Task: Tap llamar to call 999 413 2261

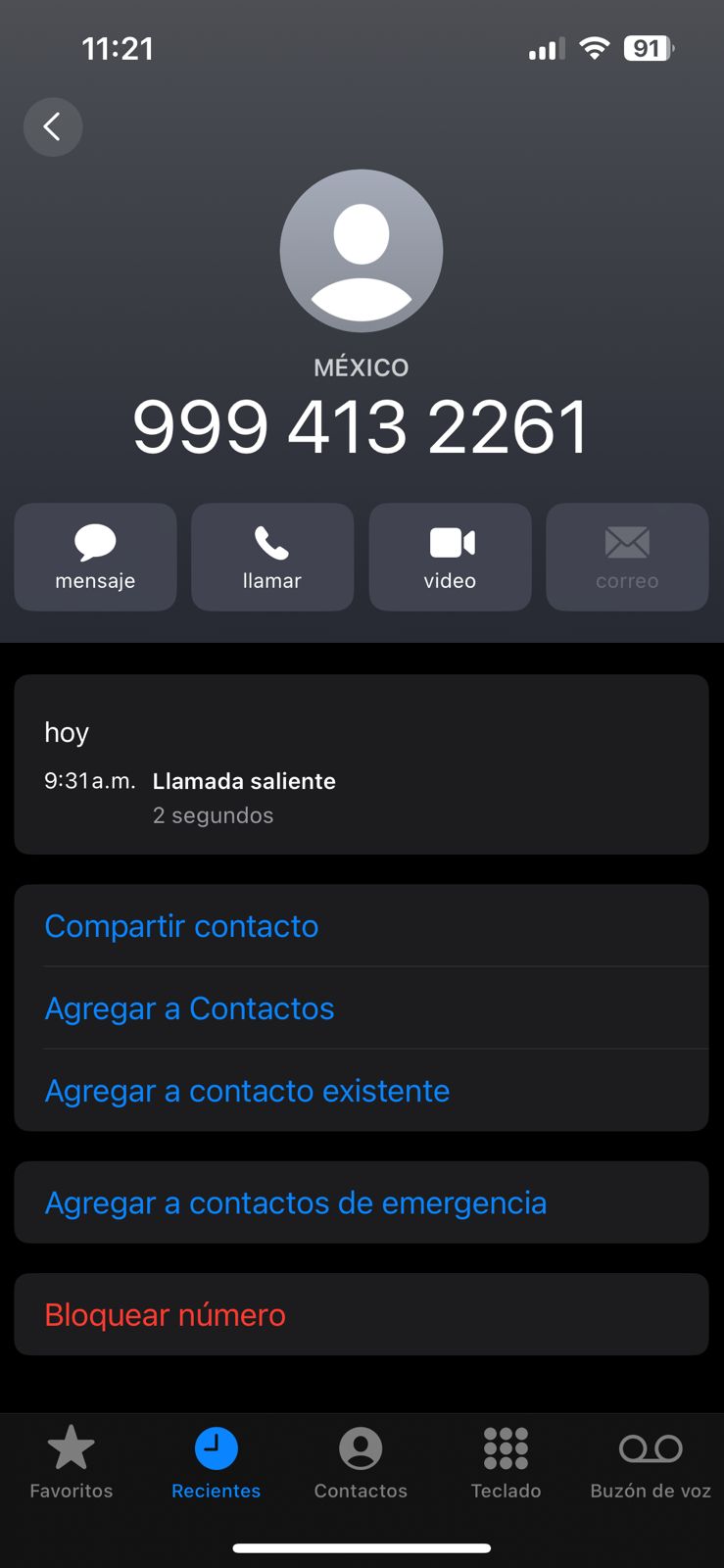Action: [x=272, y=557]
